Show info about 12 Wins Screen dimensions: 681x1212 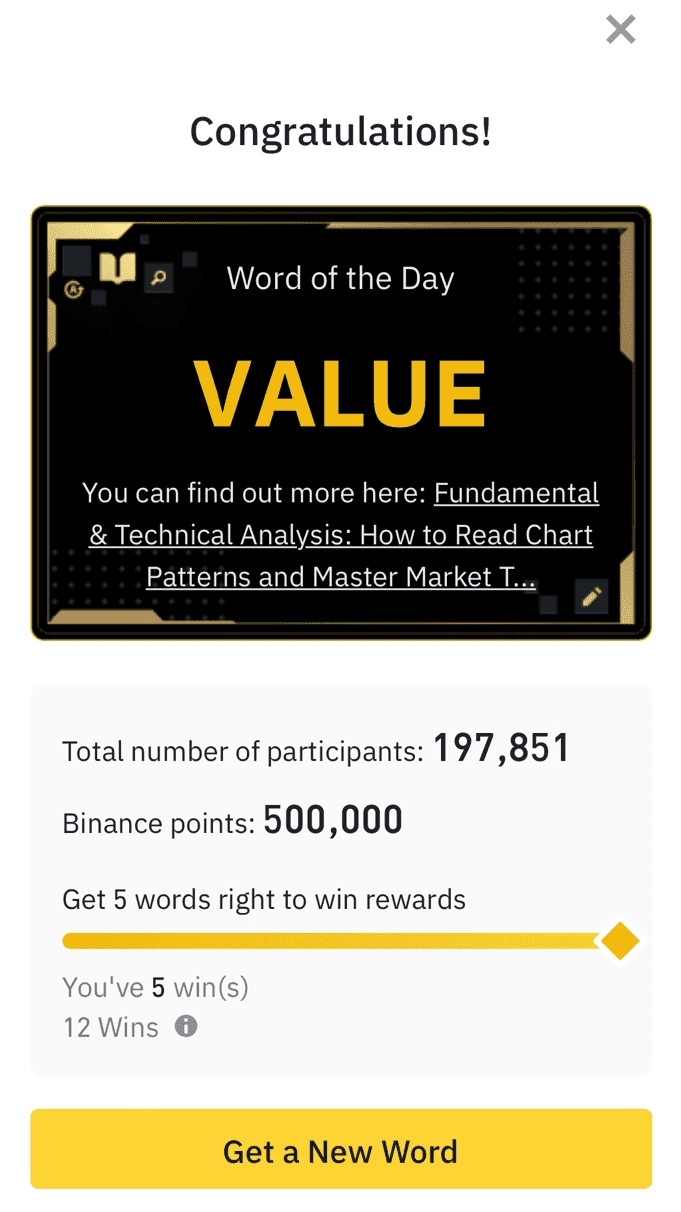[x=186, y=1026]
